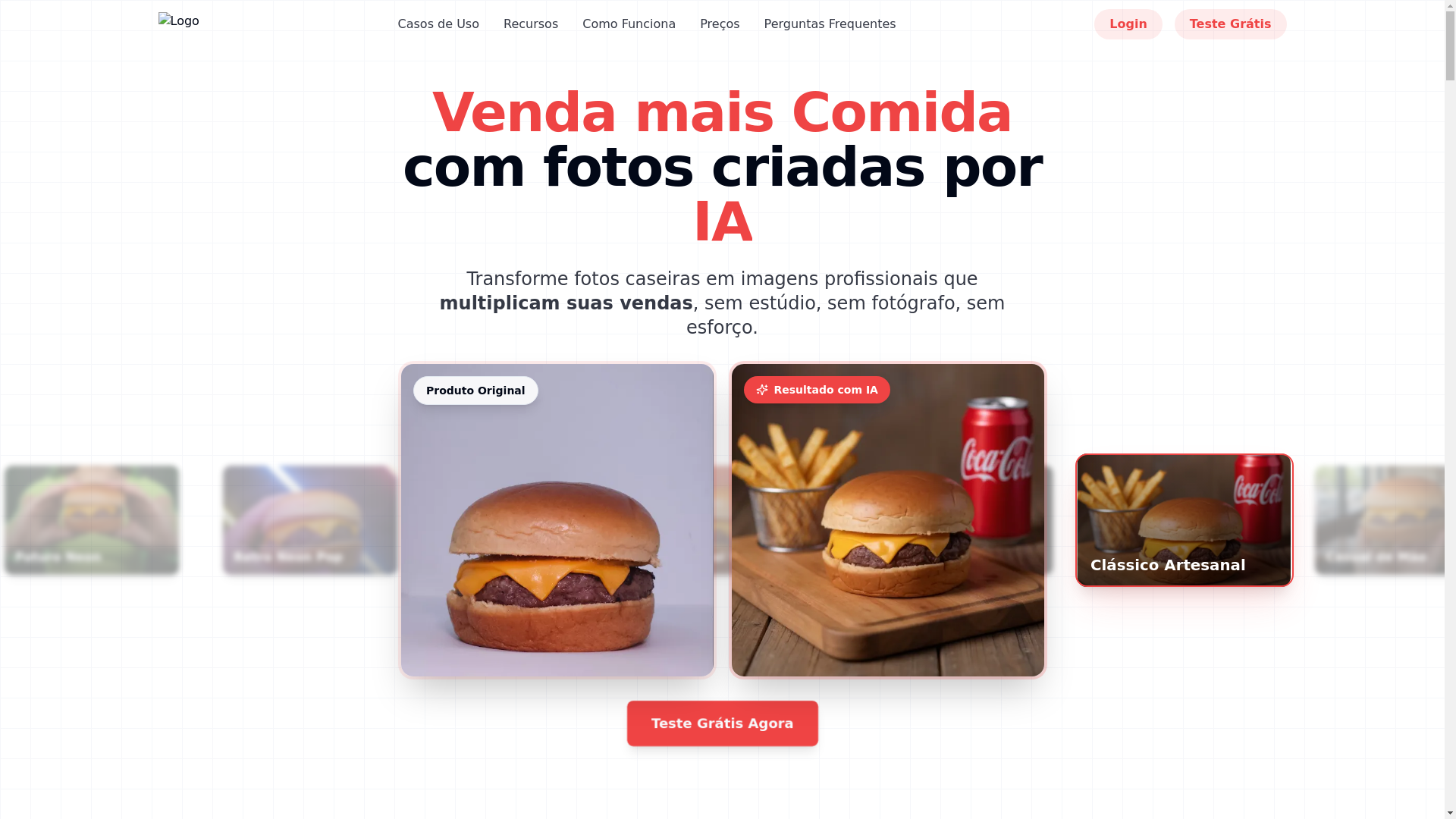This screenshot has width=1456, height=819.
Task: Open the Como Funciona link
Action: tap(628, 24)
